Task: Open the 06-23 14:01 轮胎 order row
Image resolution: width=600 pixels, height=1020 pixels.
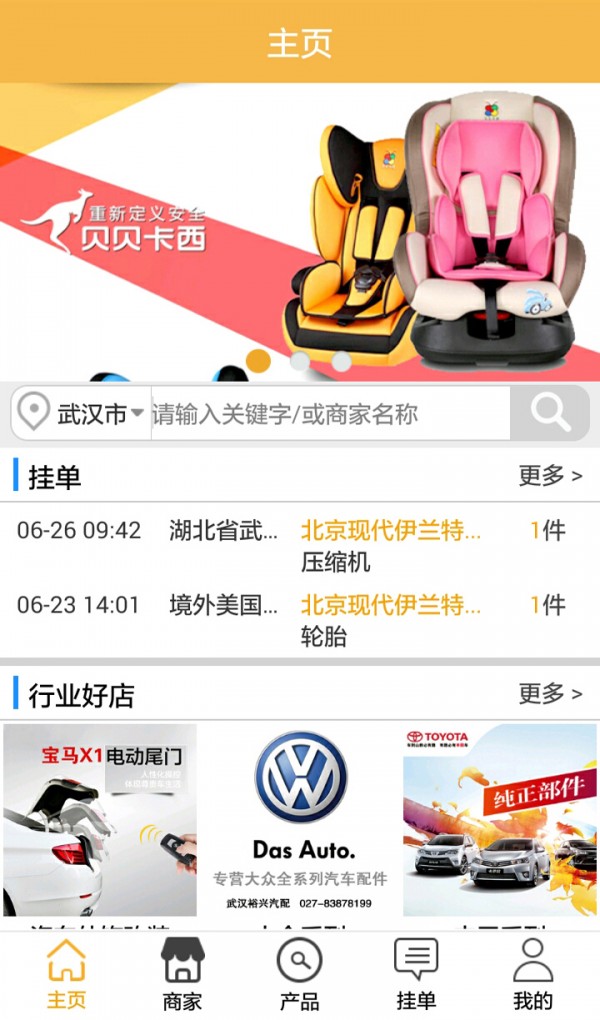Action: [x=300, y=620]
